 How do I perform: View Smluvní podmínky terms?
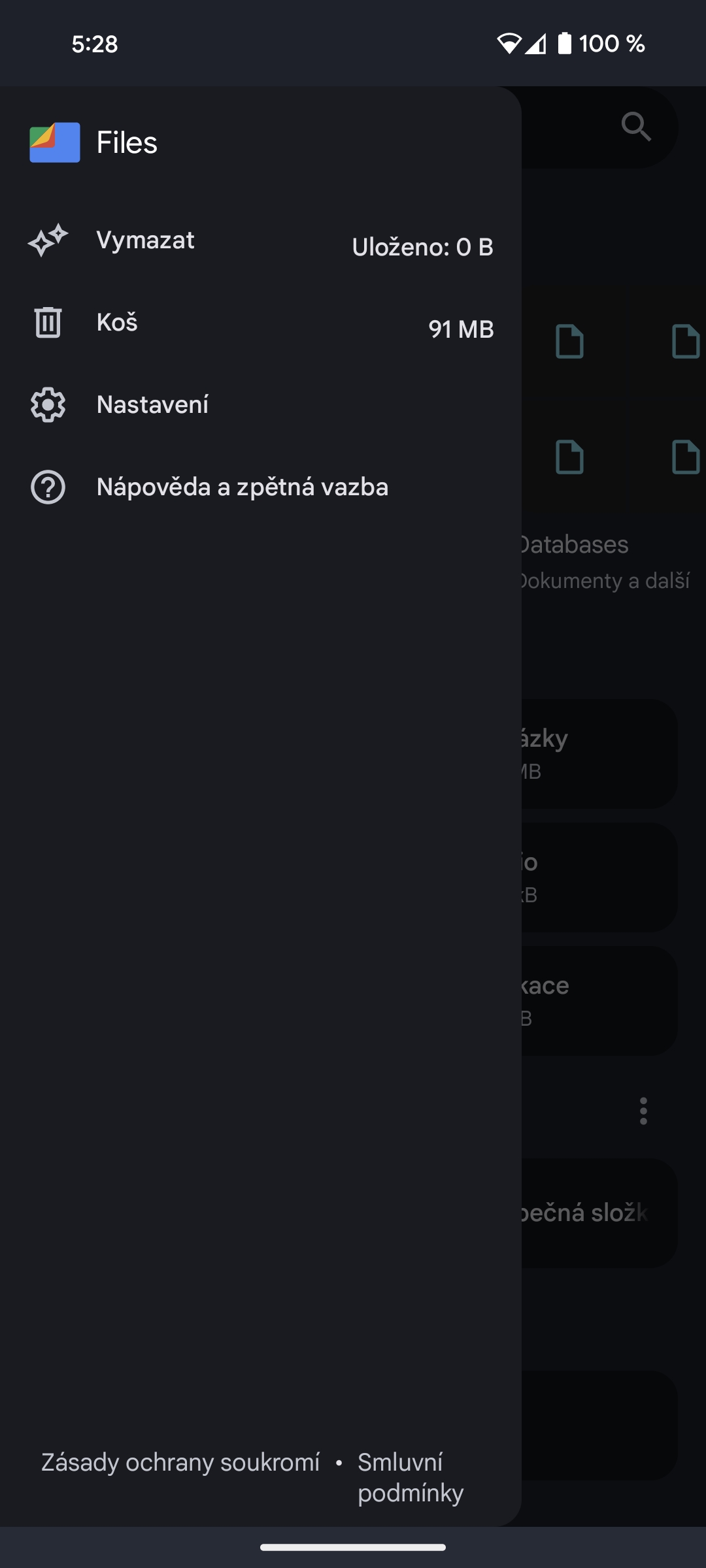click(410, 1477)
